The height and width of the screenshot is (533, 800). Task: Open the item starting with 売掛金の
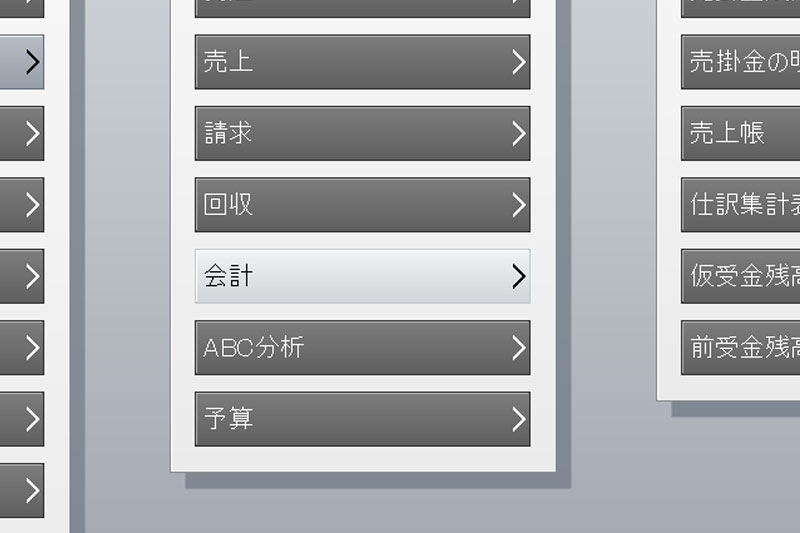click(741, 62)
